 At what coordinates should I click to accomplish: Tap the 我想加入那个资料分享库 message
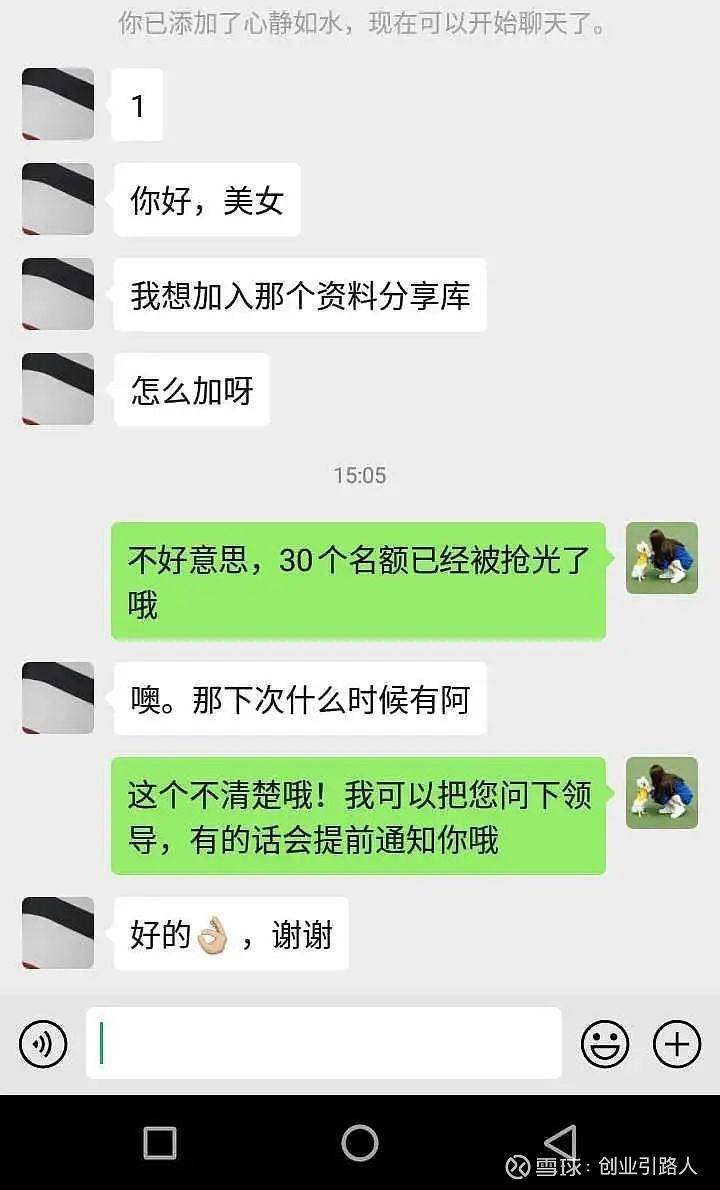(300, 294)
